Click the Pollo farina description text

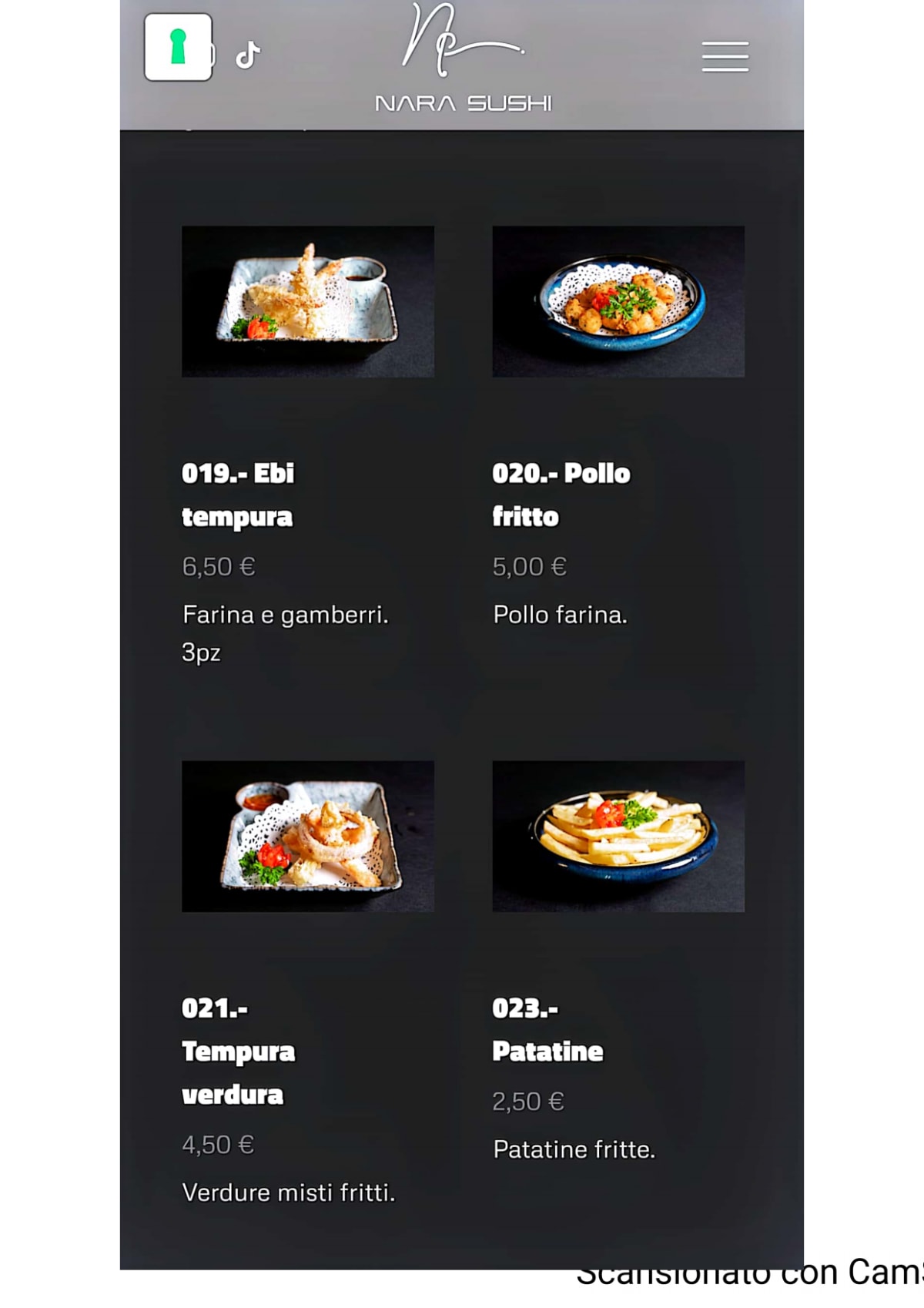[x=561, y=615]
